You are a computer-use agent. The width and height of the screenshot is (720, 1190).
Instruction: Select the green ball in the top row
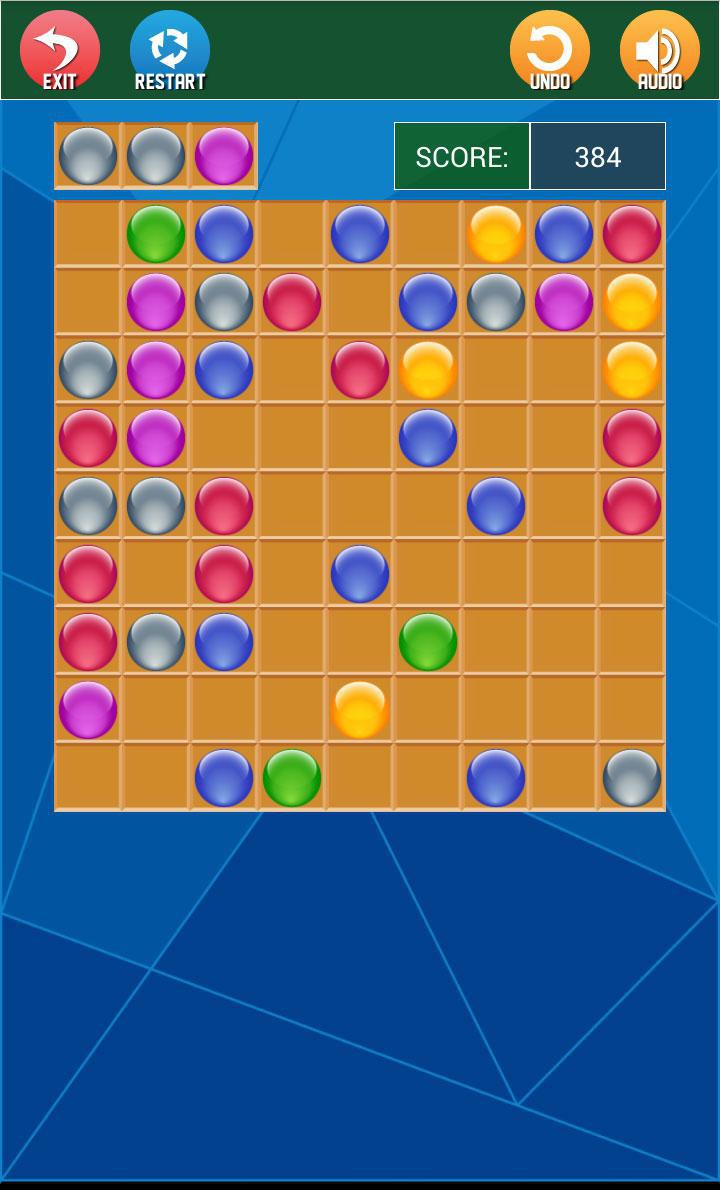pos(156,234)
